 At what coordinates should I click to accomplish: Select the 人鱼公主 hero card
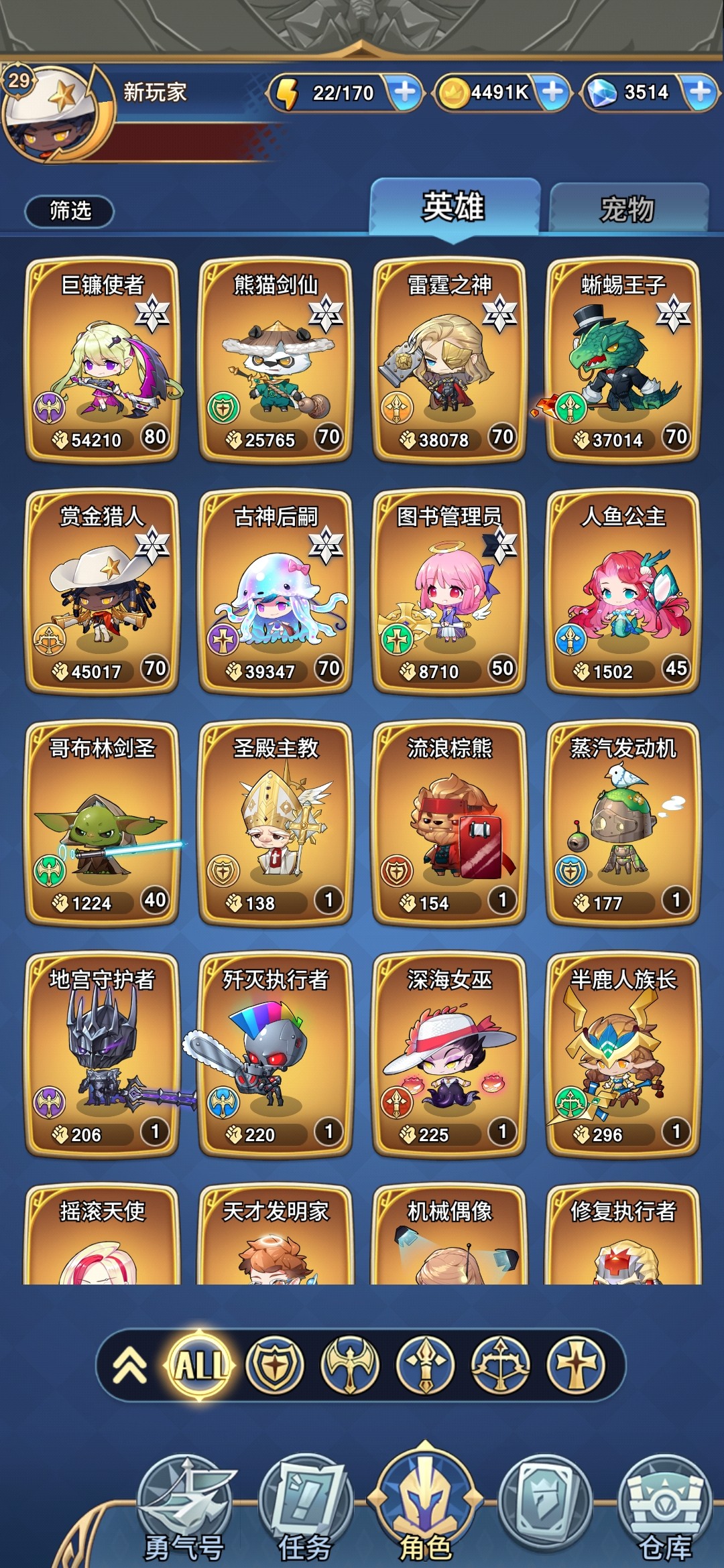623,592
